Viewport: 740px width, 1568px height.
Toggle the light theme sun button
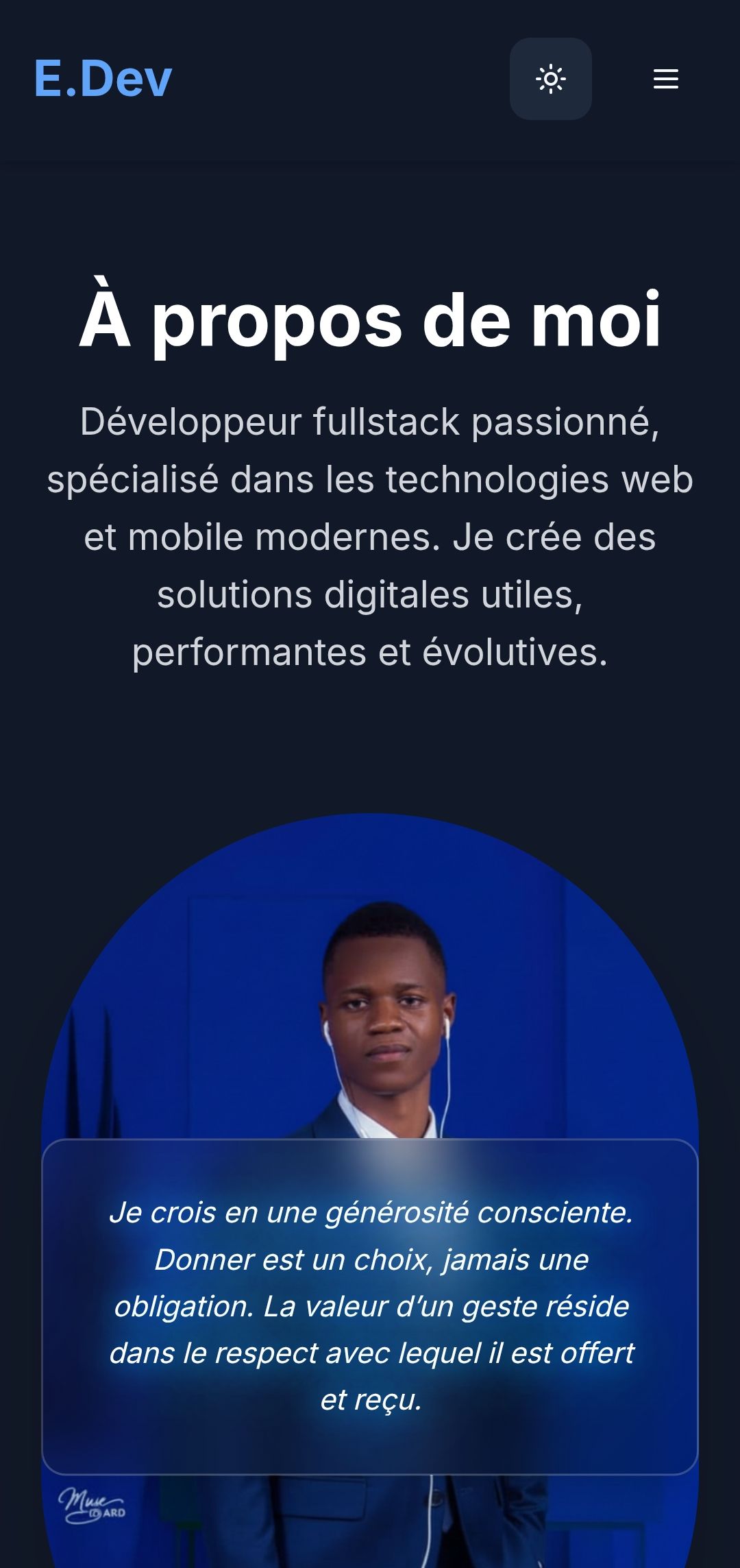pyautogui.click(x=550, y=79)
